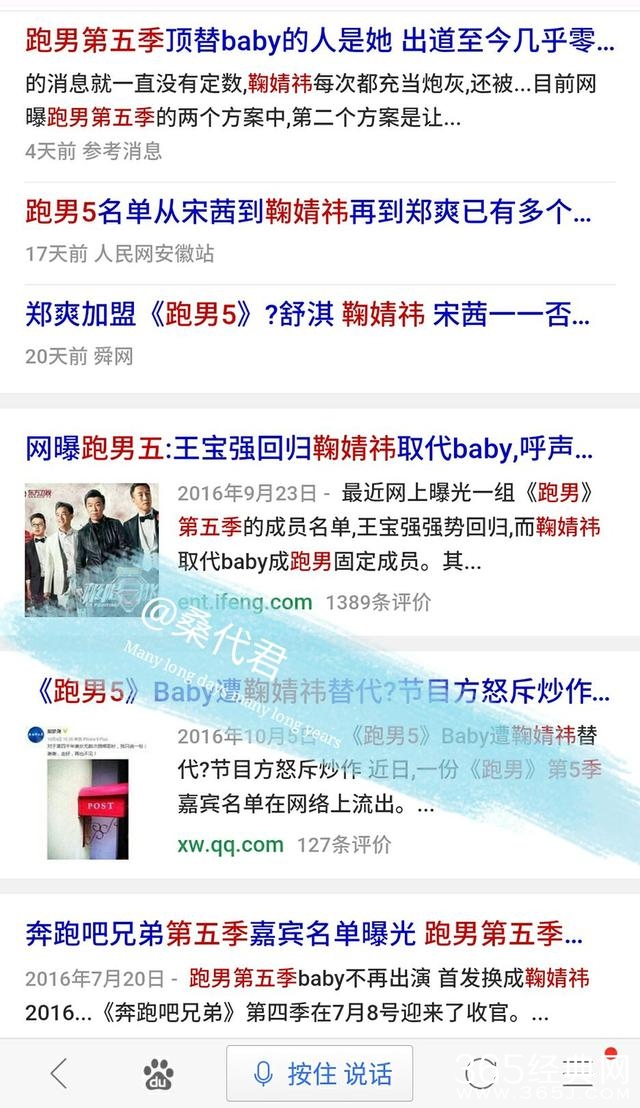
Task: Open the hamburger menu with red dot
Action: tap(578, 1073)
